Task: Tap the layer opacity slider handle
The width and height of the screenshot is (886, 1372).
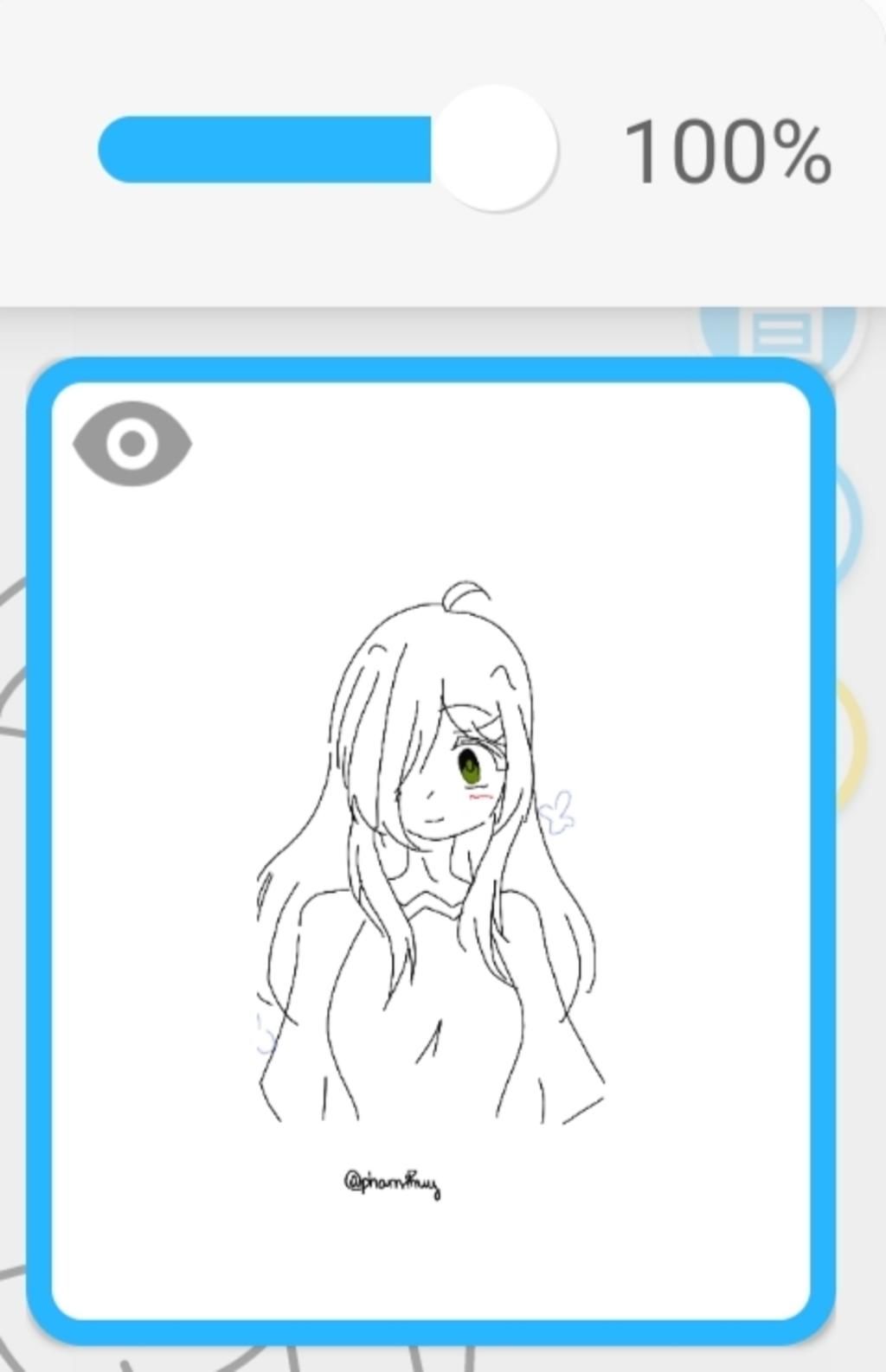Action: [495, 149]
